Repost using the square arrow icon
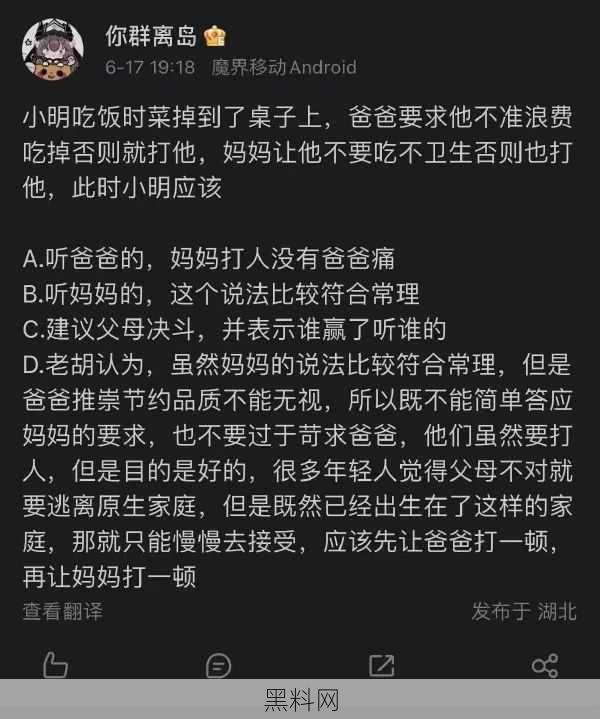This screenshot has height=719, width=600. 381,665
